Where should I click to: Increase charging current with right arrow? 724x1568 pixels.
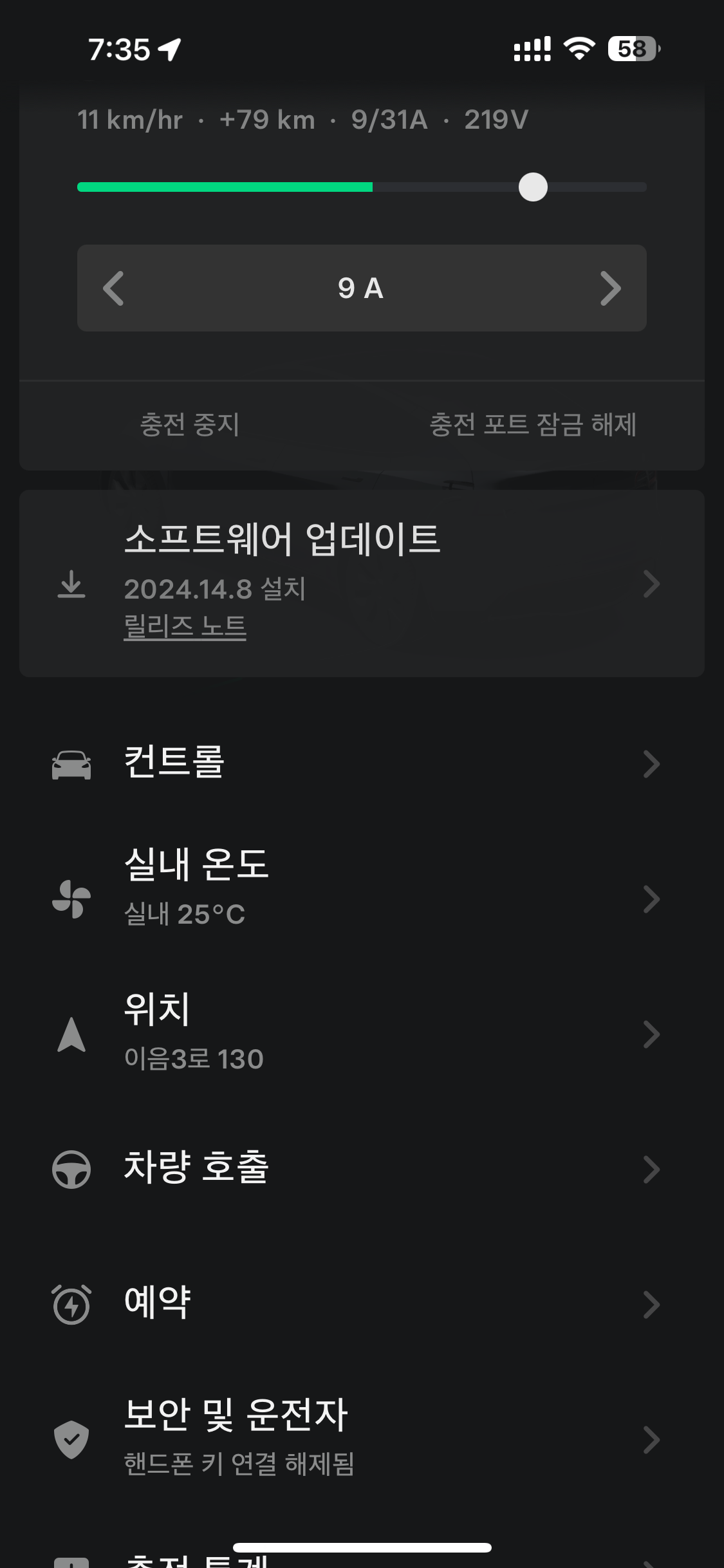[609, 288]
